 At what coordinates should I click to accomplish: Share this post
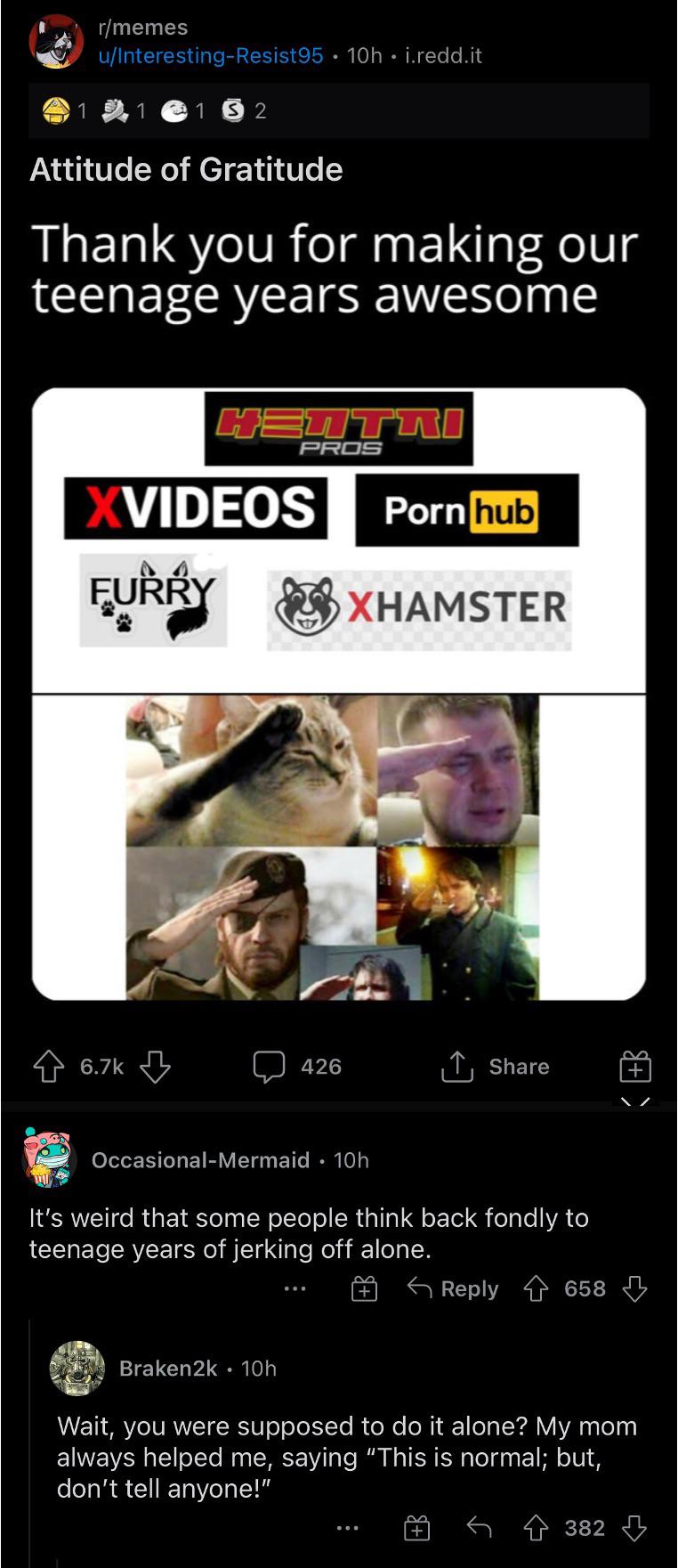point(496,1066)
